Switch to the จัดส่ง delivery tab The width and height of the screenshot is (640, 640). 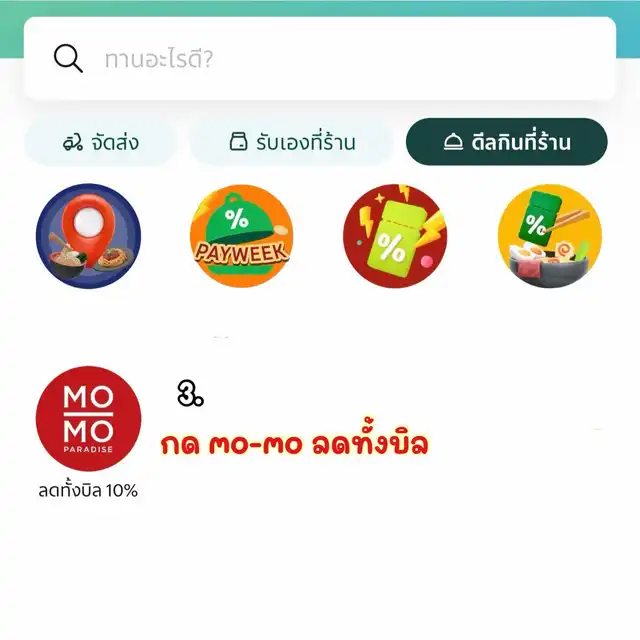(x=100, y=142)
